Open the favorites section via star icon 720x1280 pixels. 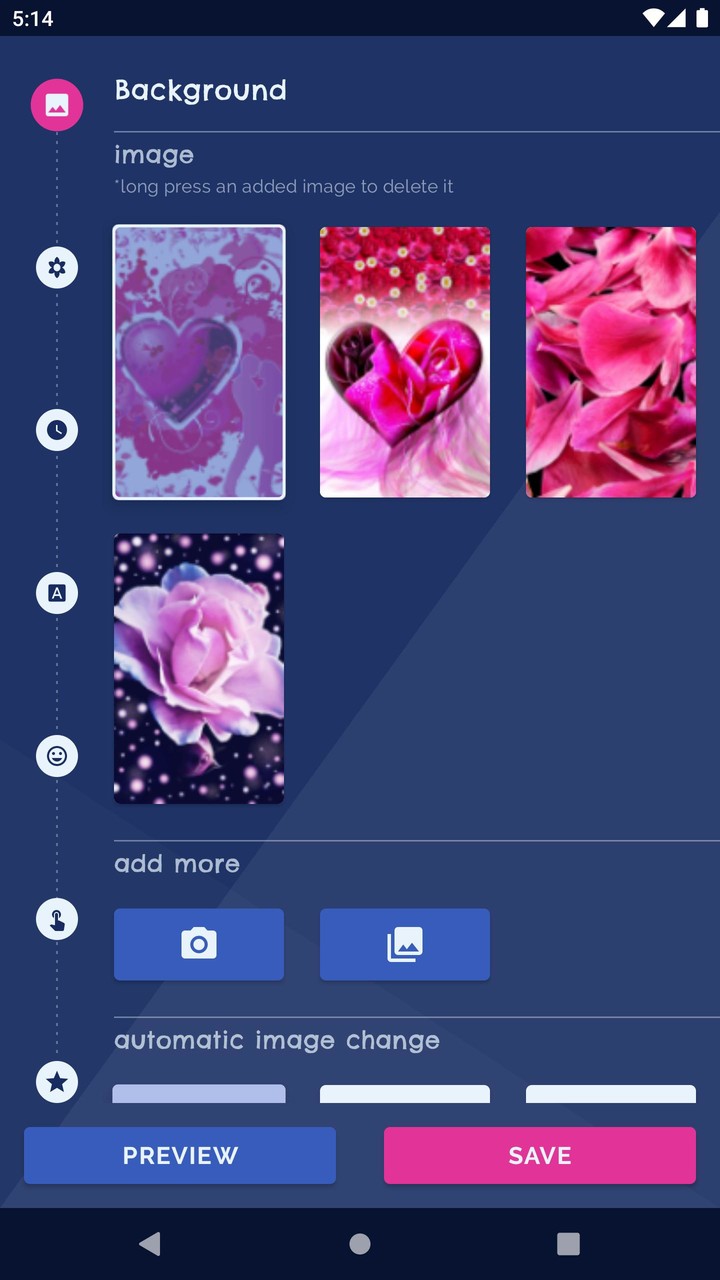click(57, 1082)
